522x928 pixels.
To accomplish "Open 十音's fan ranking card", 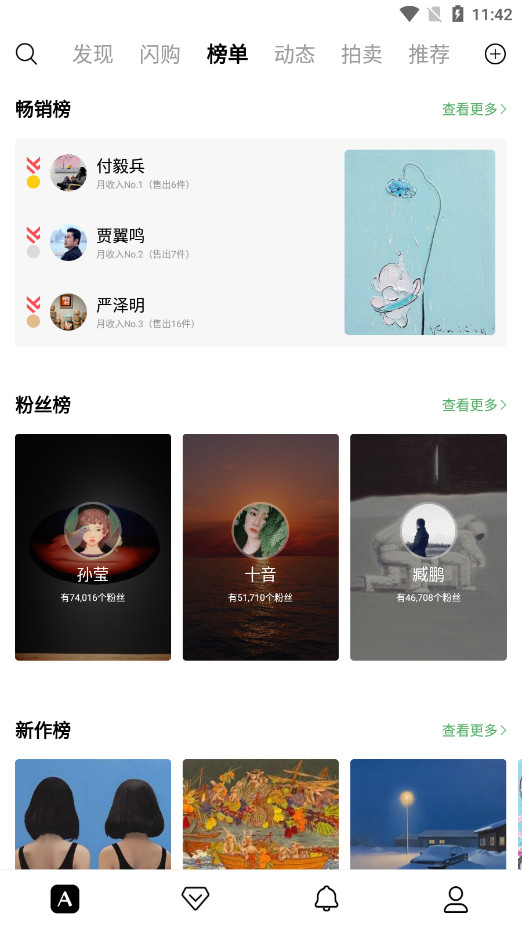I will point(260,547).
